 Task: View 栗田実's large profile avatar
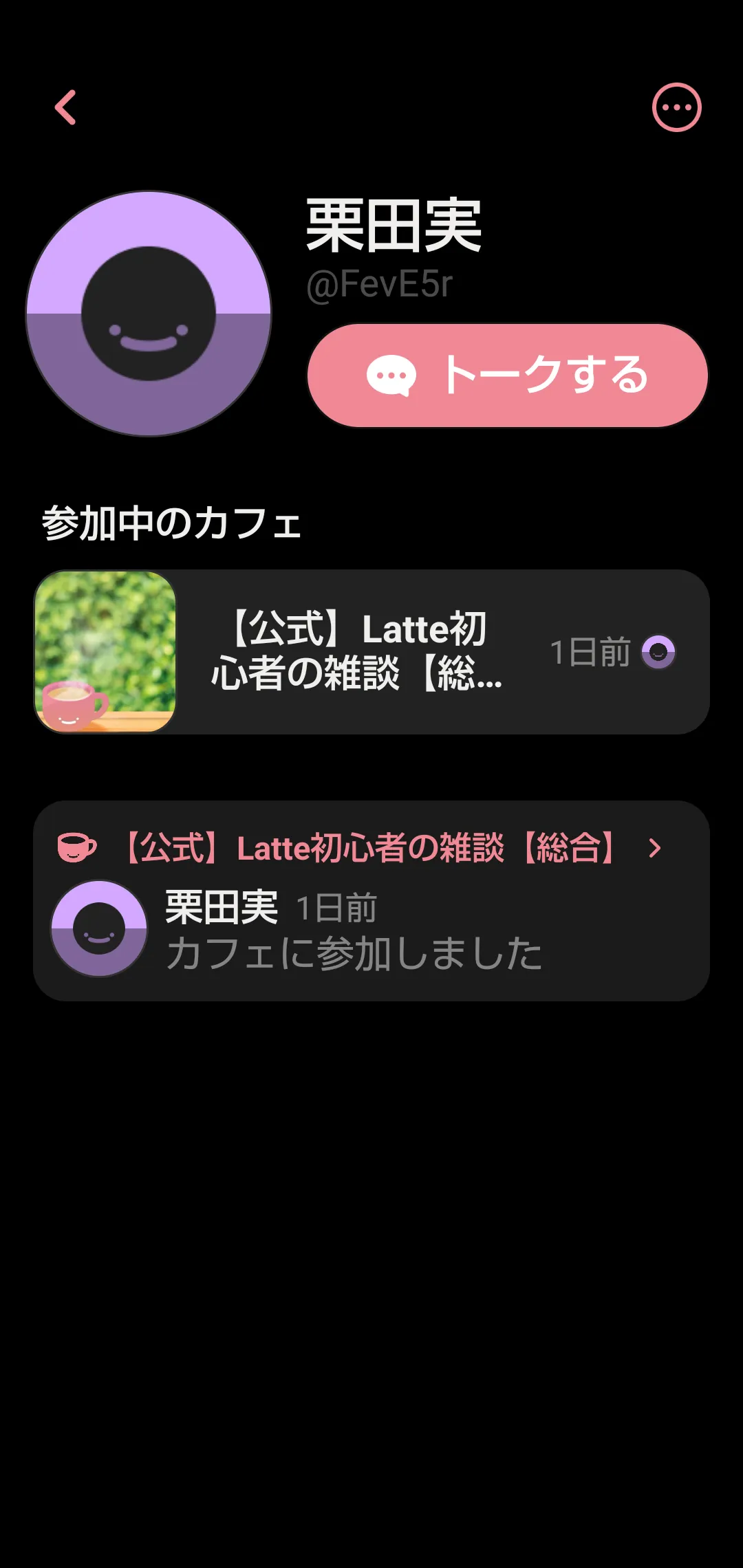tap(149, 314)
